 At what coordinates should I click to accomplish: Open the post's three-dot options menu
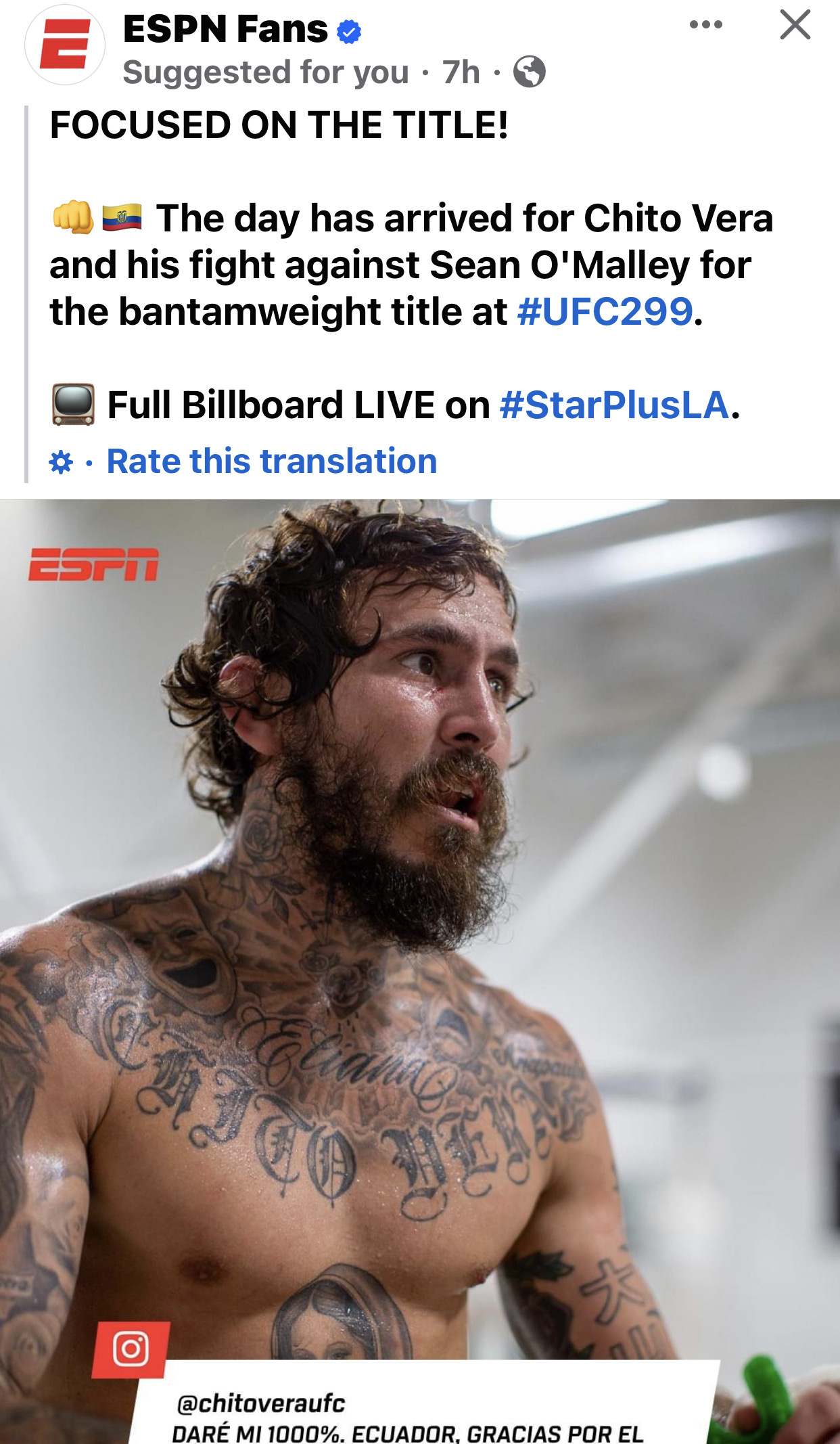705,25
